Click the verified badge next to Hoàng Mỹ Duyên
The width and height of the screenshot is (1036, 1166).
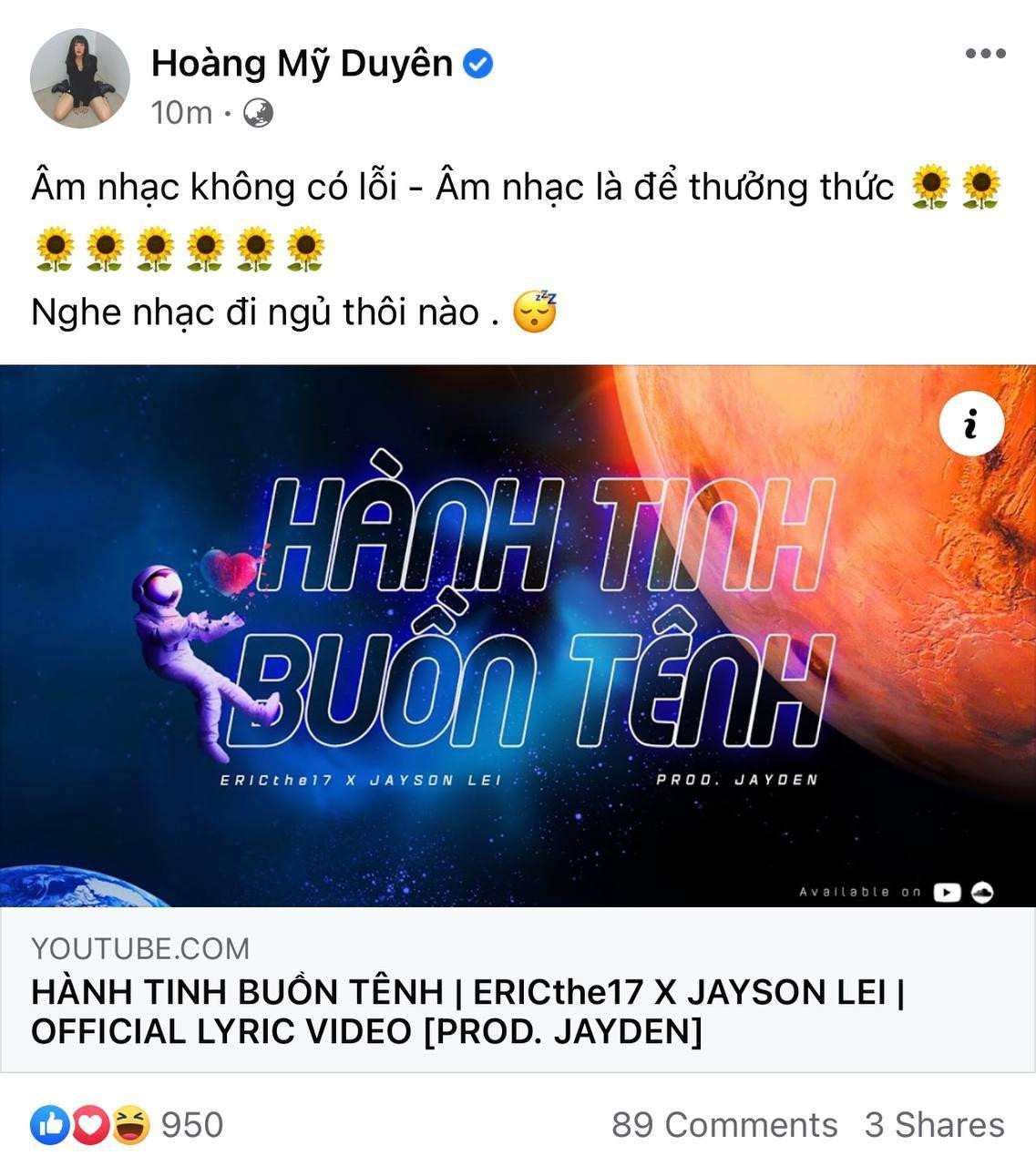[x=477, y=64]
